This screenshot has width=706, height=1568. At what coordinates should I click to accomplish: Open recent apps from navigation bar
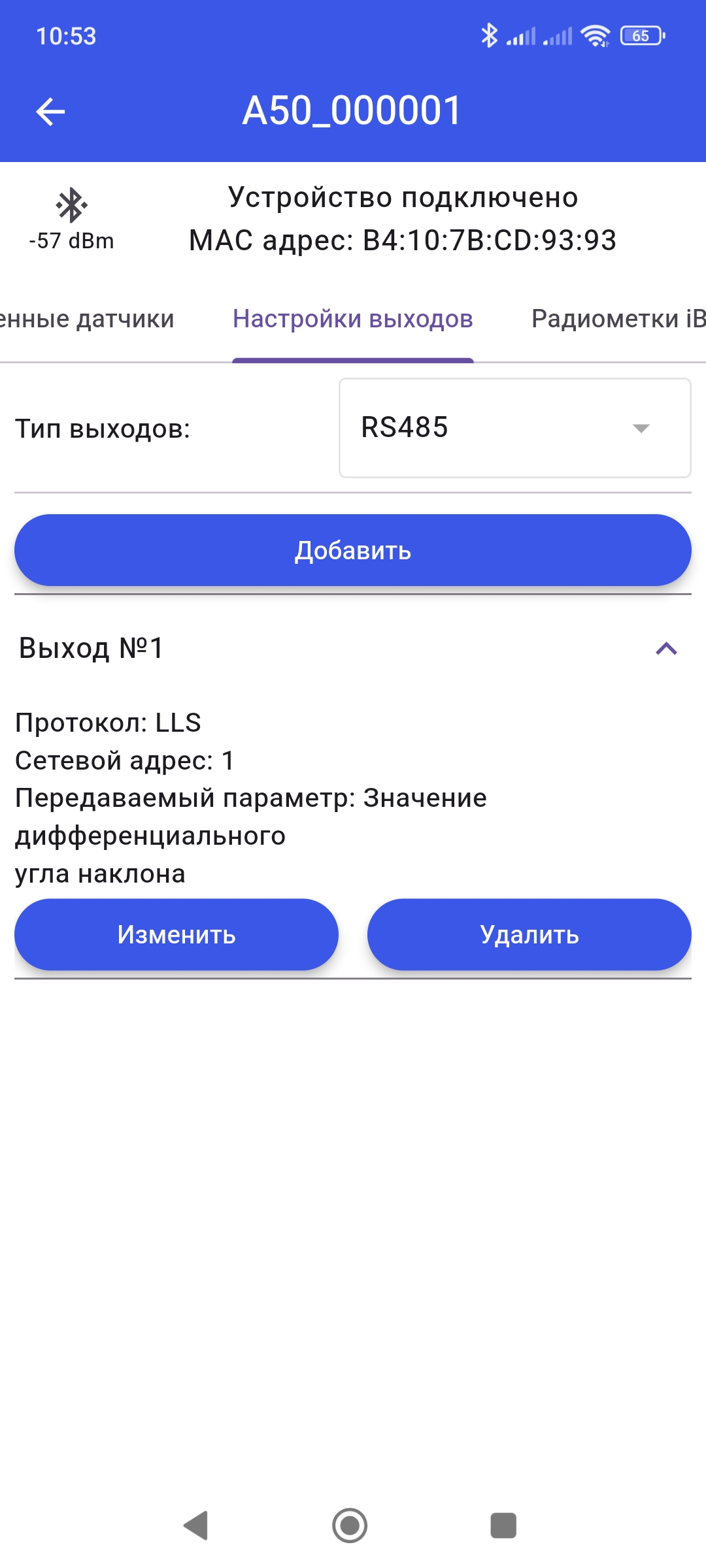[503, 1526]
